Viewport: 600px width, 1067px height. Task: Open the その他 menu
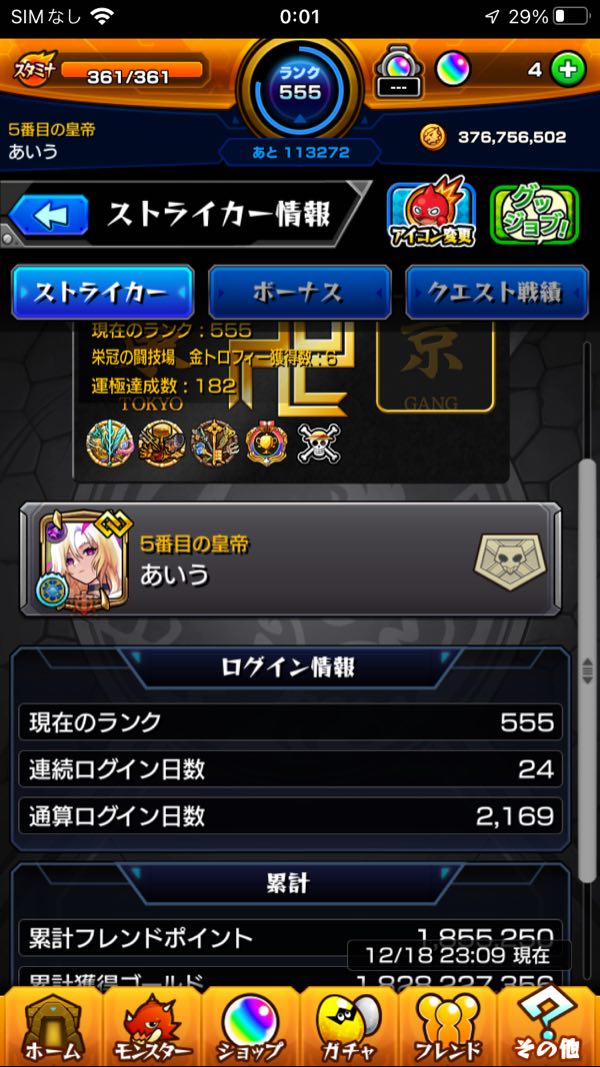[547, 1027]
